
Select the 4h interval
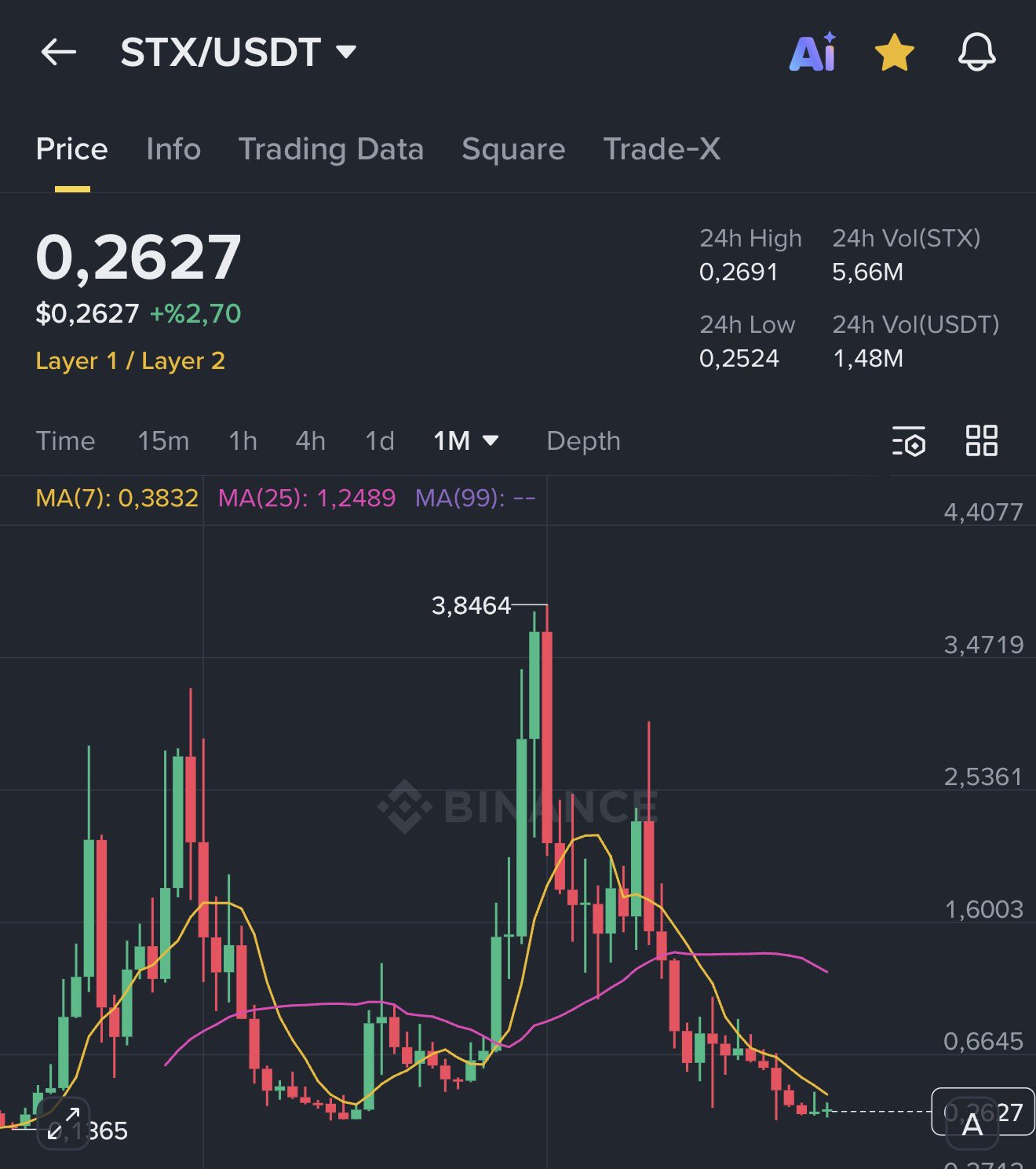point(310,441)
